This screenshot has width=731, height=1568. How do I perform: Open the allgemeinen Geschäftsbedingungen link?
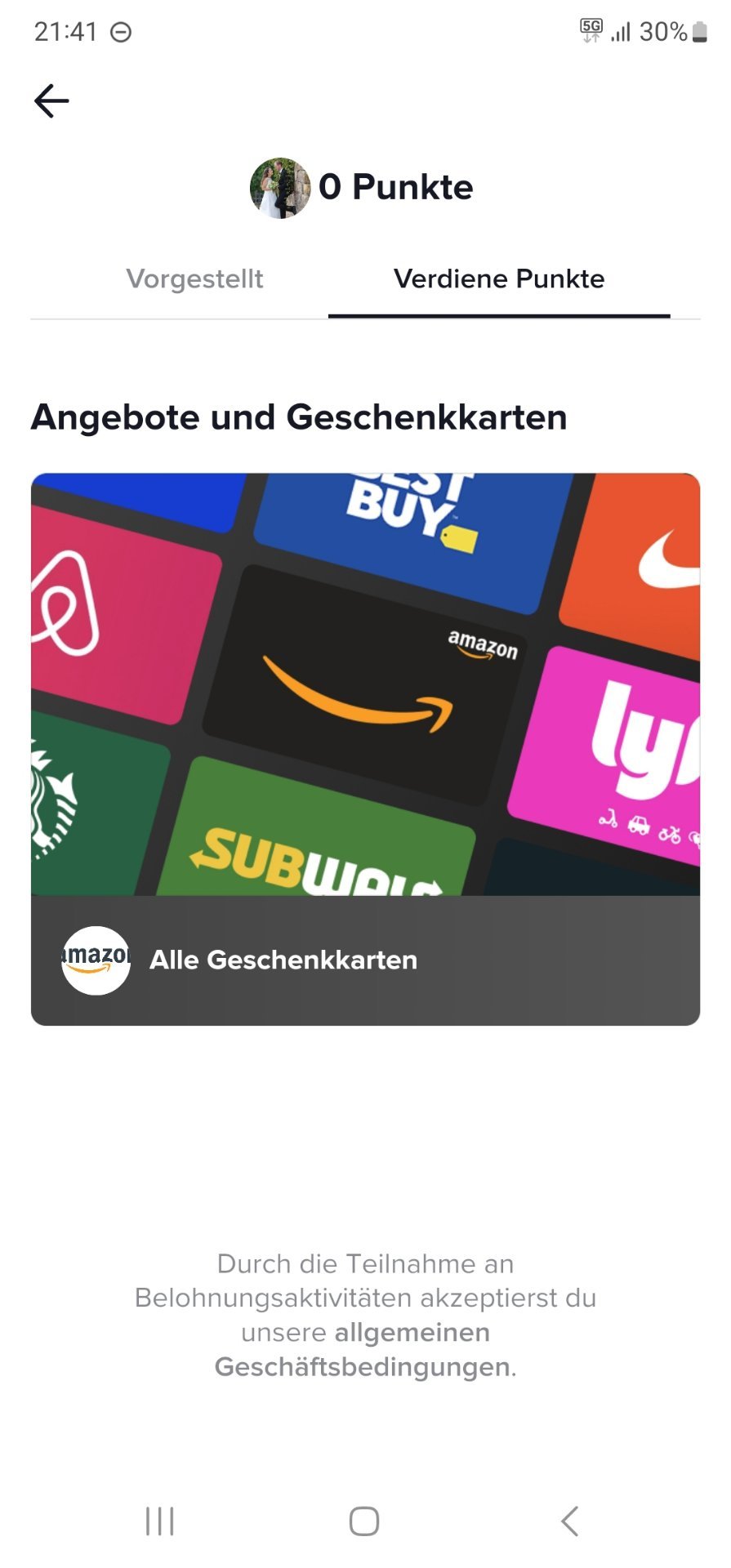(x=366, y=1349)
